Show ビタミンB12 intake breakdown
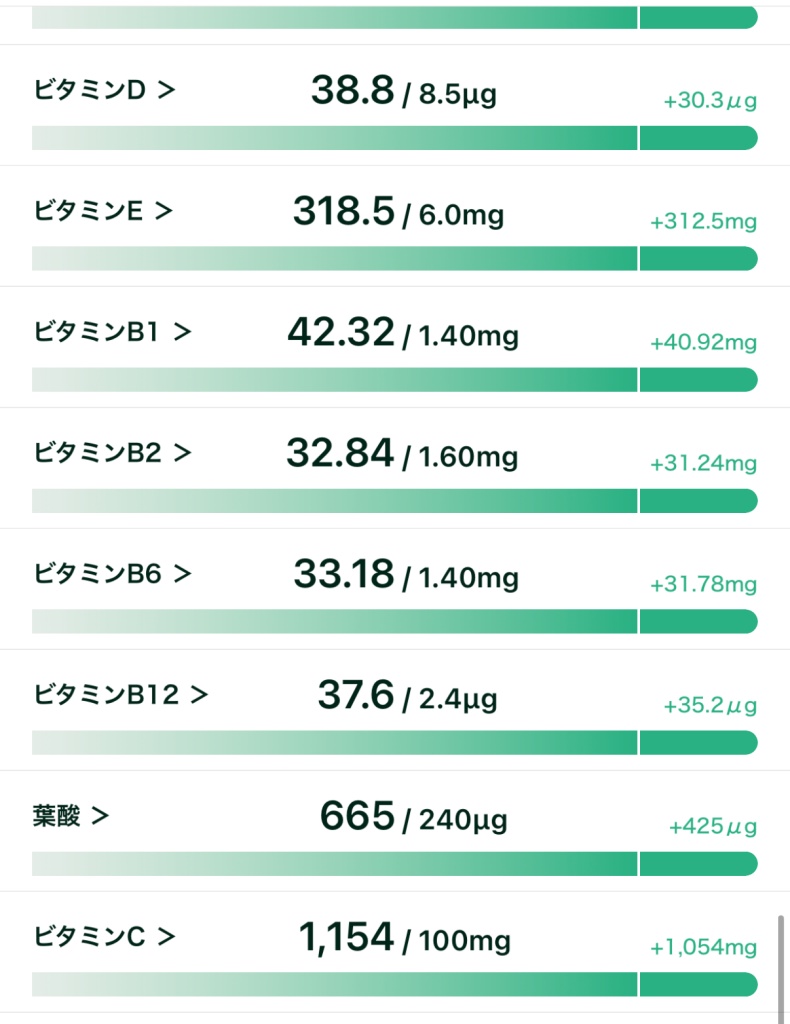This screenshot has height=1024, width=790. tap(120, 695)
